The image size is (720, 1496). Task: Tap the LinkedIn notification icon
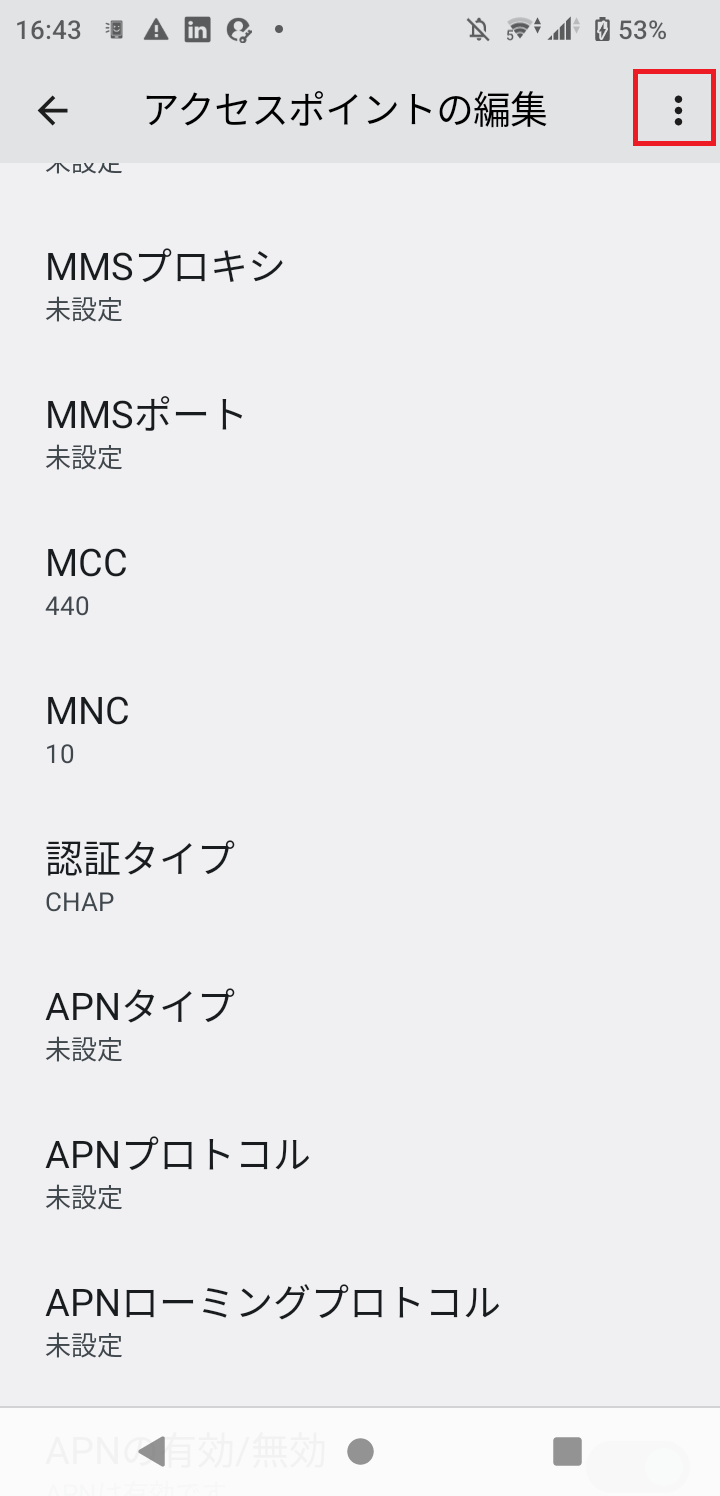[x=196, y=30]
